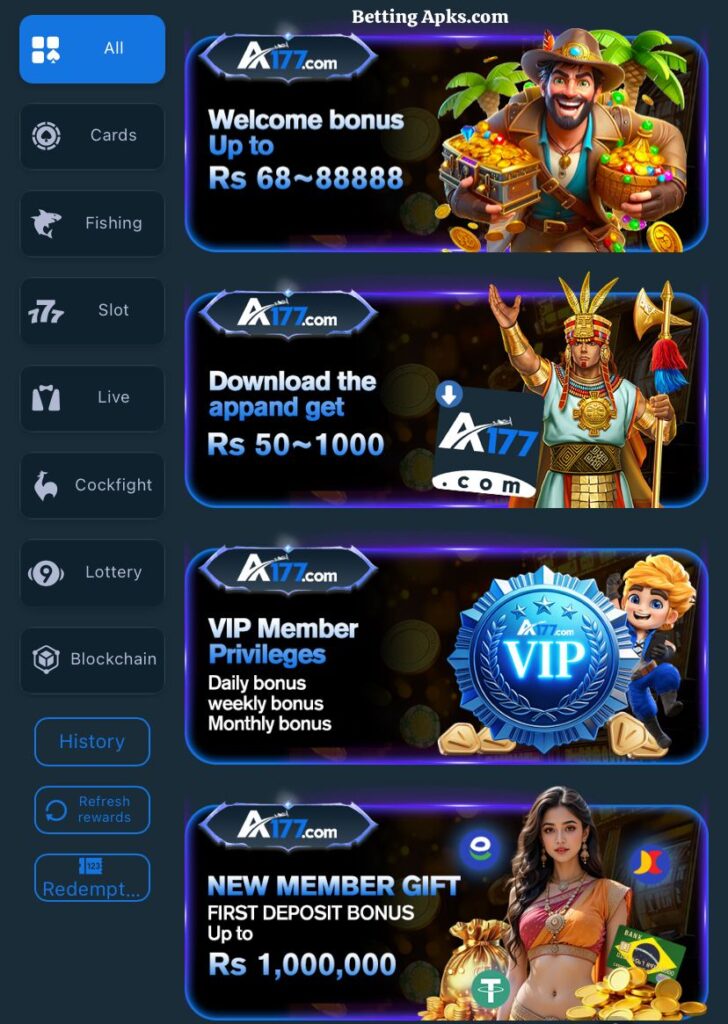Select the All category tab
The image size is (728, 1024).
92,49
